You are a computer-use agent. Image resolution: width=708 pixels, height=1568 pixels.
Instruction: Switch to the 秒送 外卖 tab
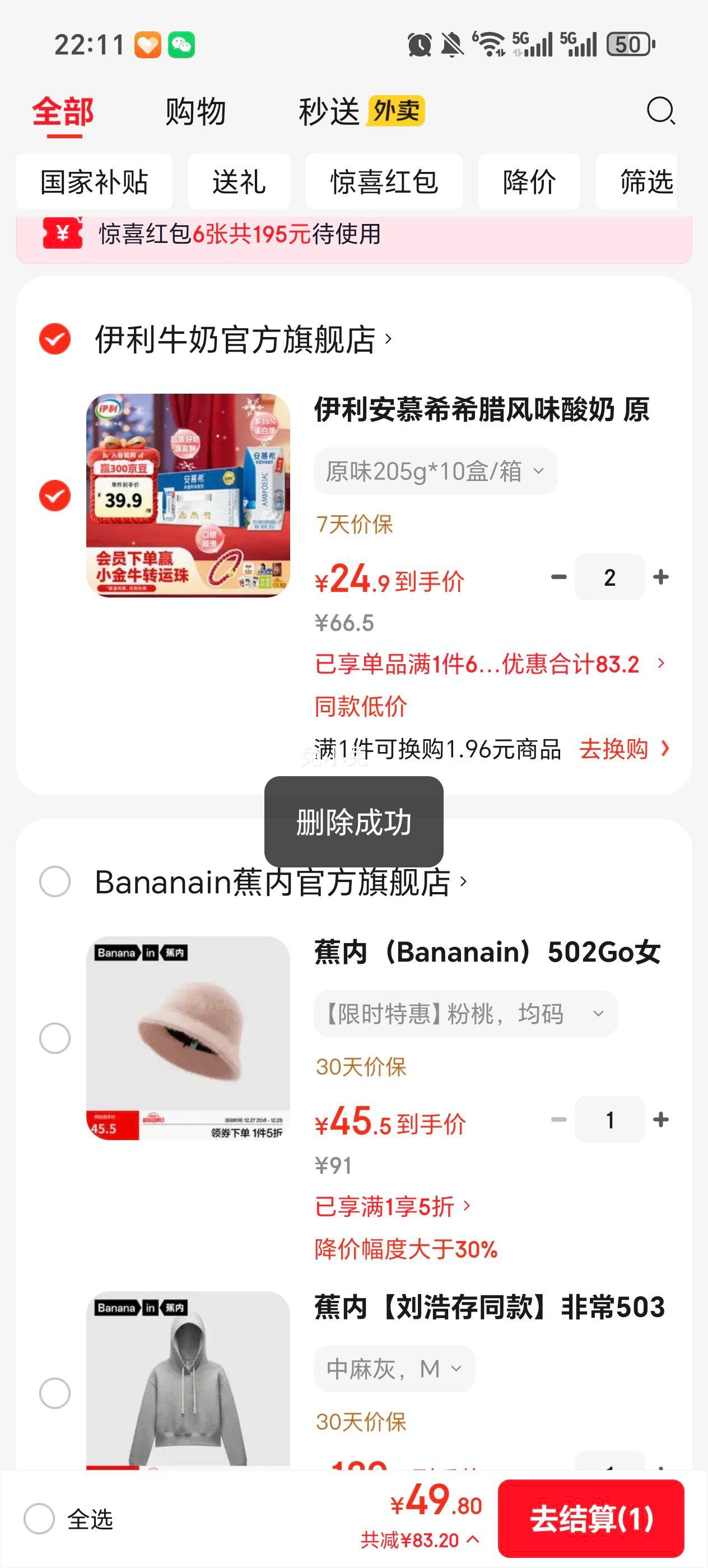[x=360, y=112]
